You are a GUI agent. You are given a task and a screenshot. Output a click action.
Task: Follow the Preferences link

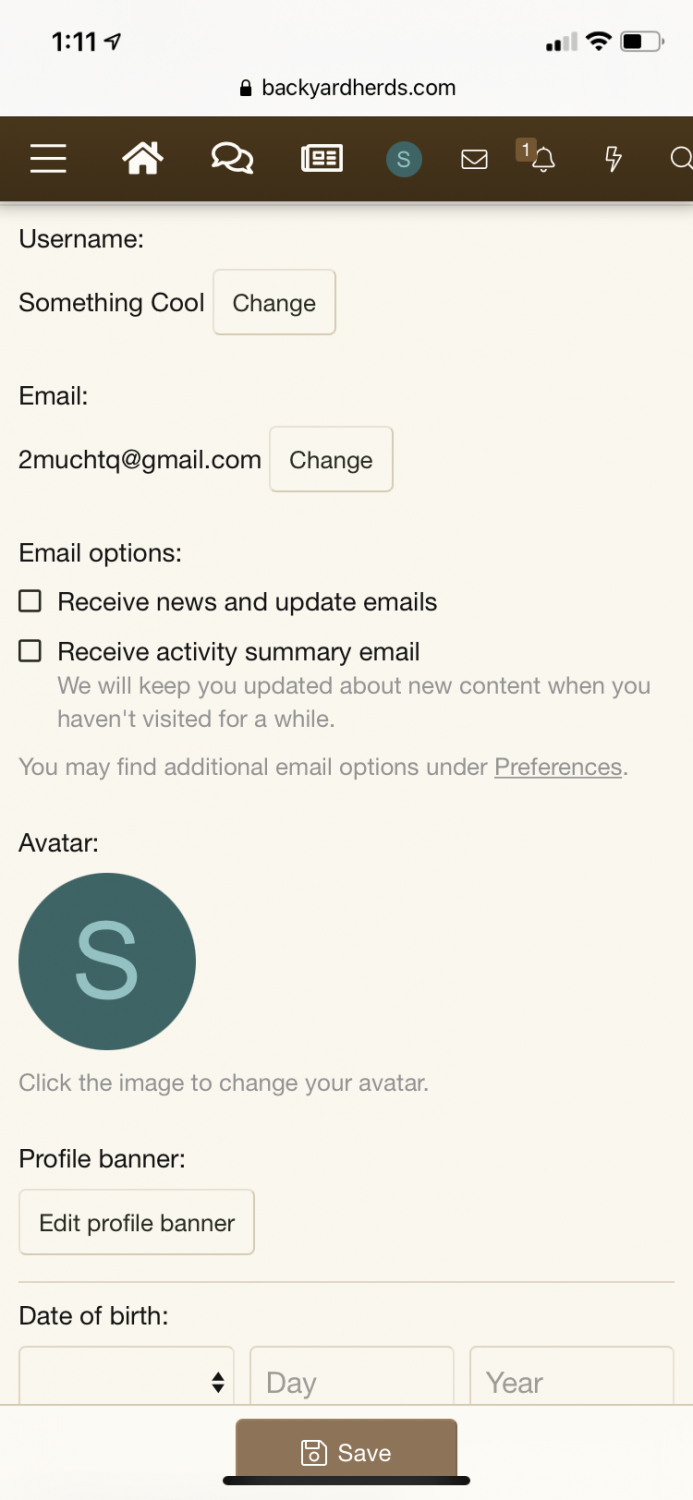point(558,767)
